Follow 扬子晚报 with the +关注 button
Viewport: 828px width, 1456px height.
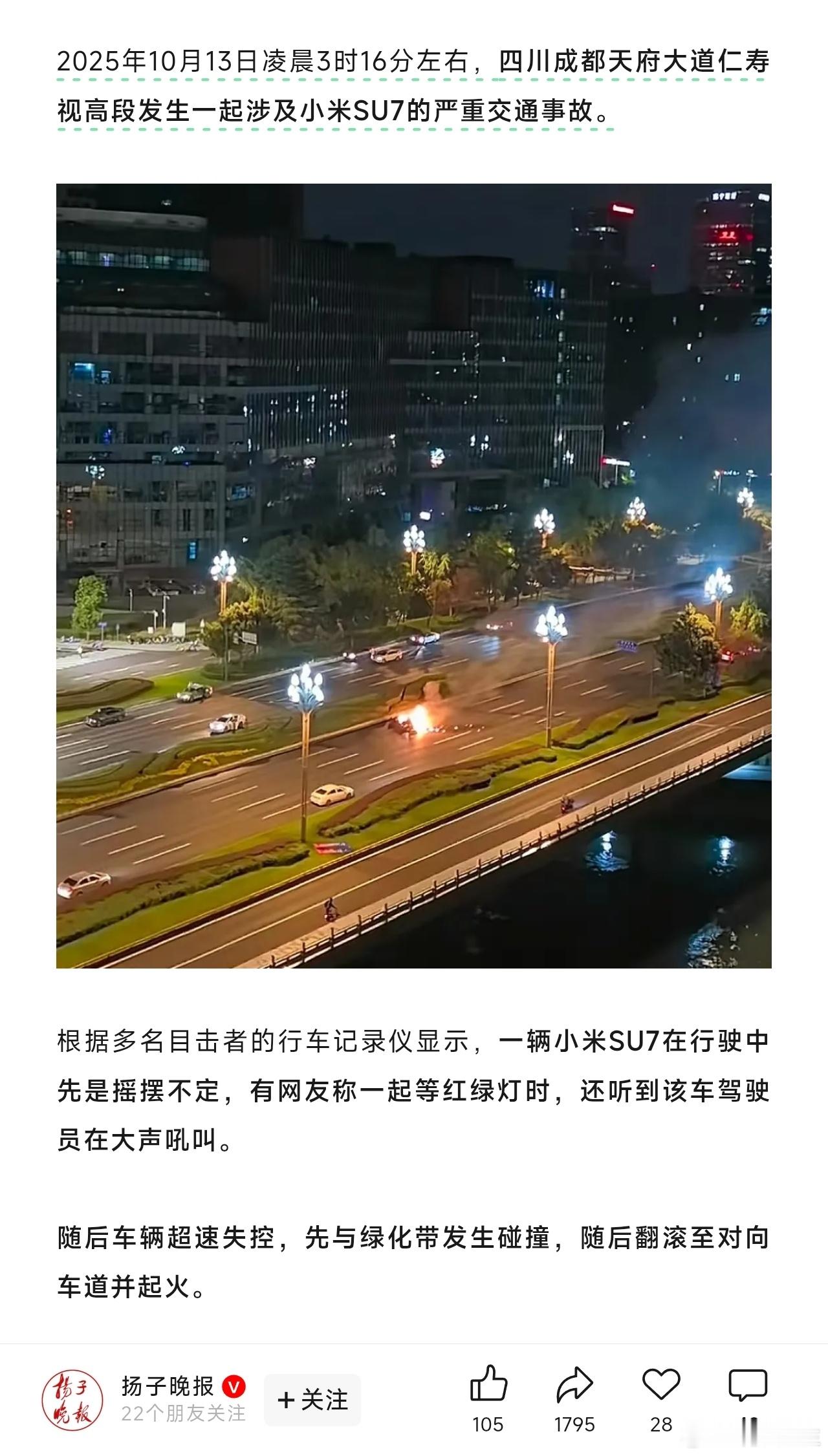point(312,1400)
